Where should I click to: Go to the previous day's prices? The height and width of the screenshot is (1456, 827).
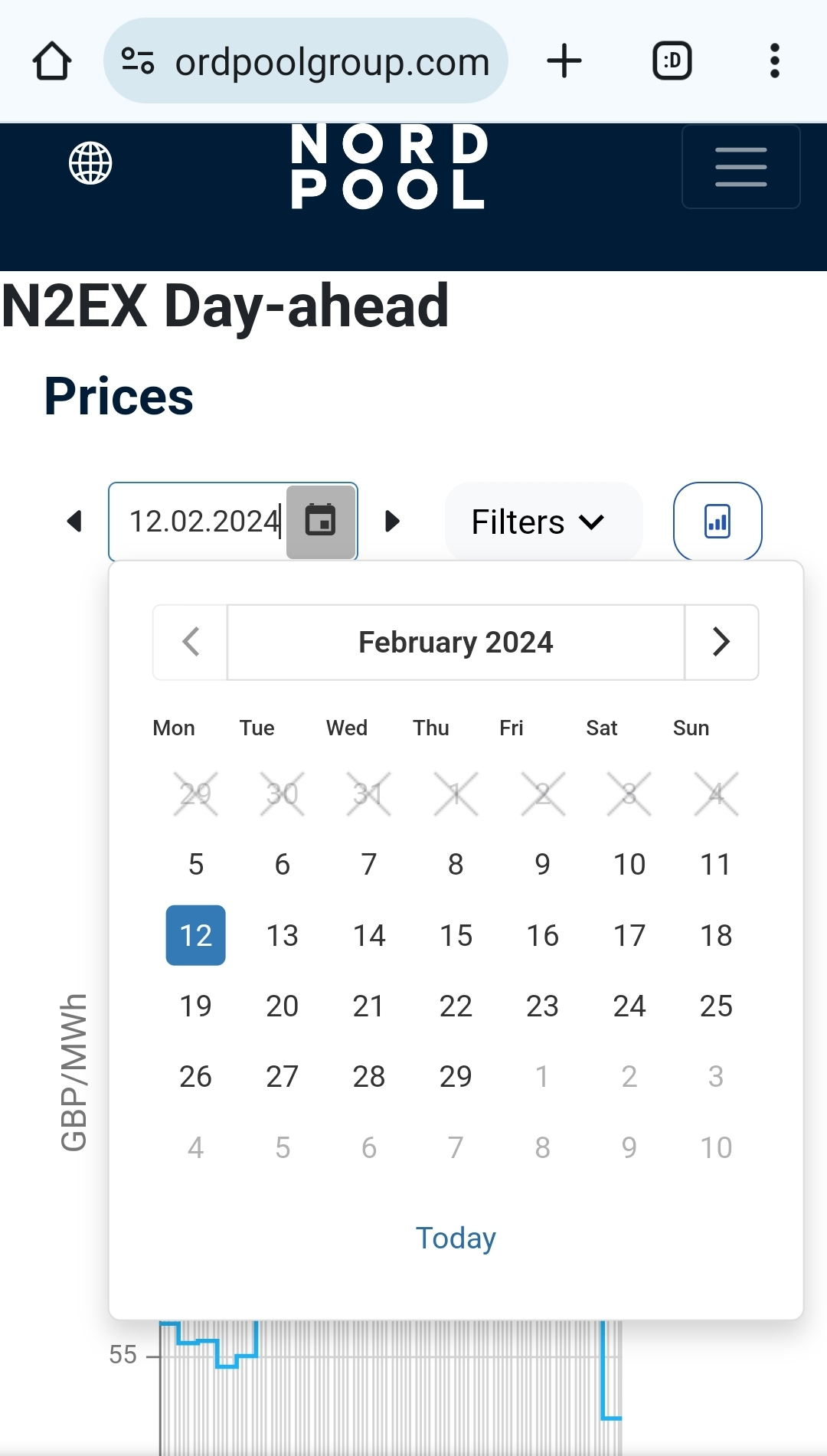tap(74, 522)
